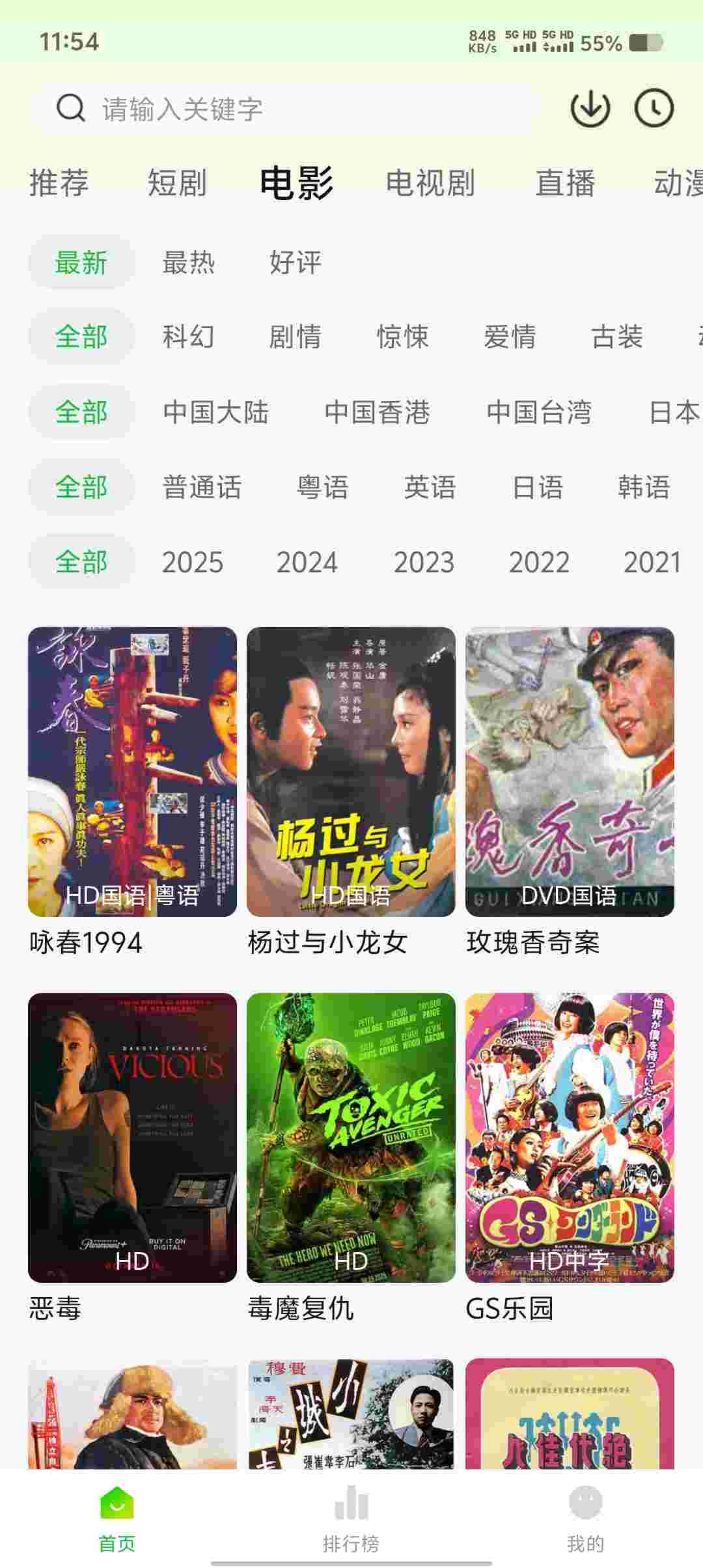Screen dimensions: 703x1568
Task: Filter by region 中国香港
Action: (x=377, y=412)
